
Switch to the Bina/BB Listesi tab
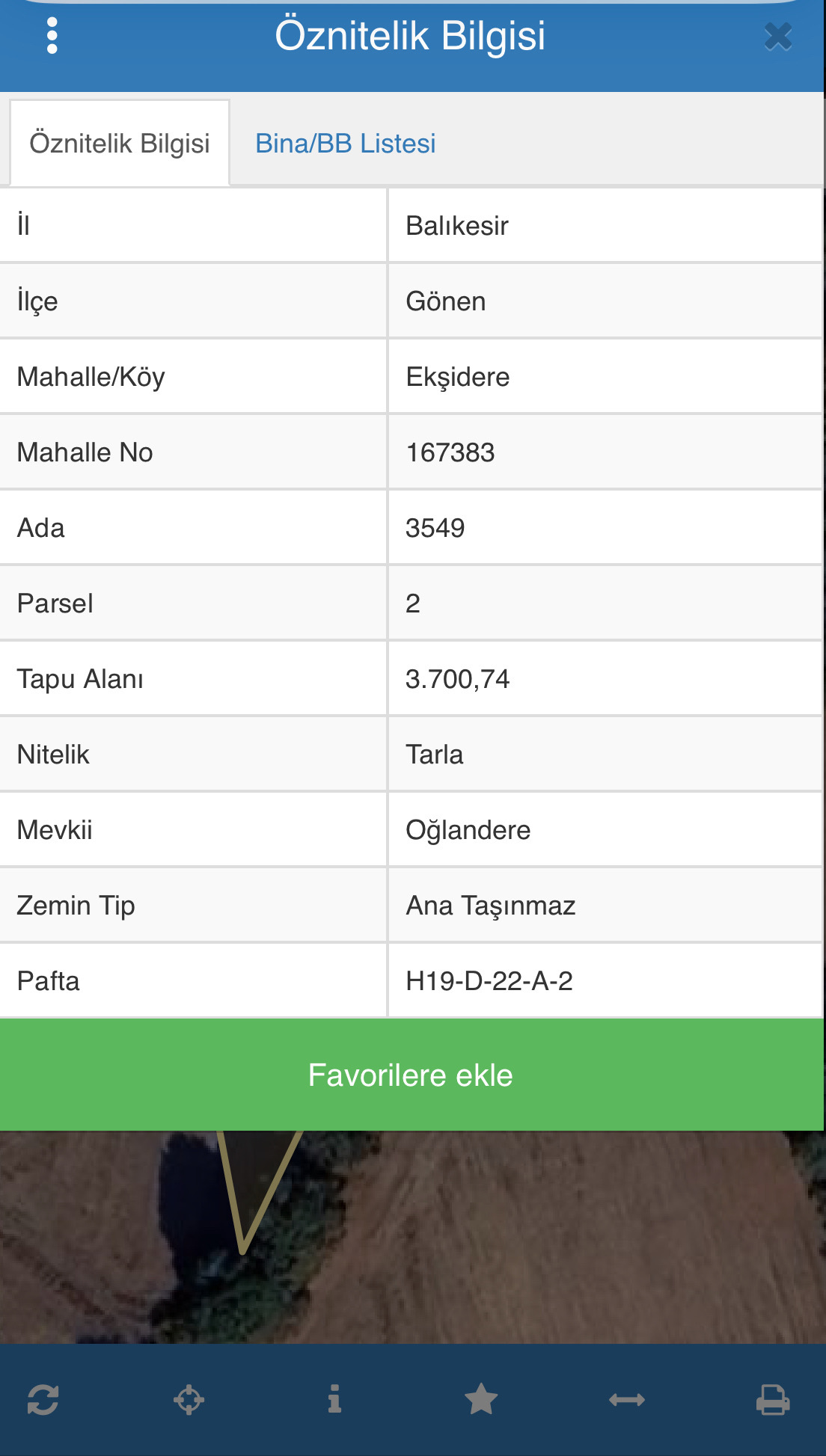(x=345, y=144)
